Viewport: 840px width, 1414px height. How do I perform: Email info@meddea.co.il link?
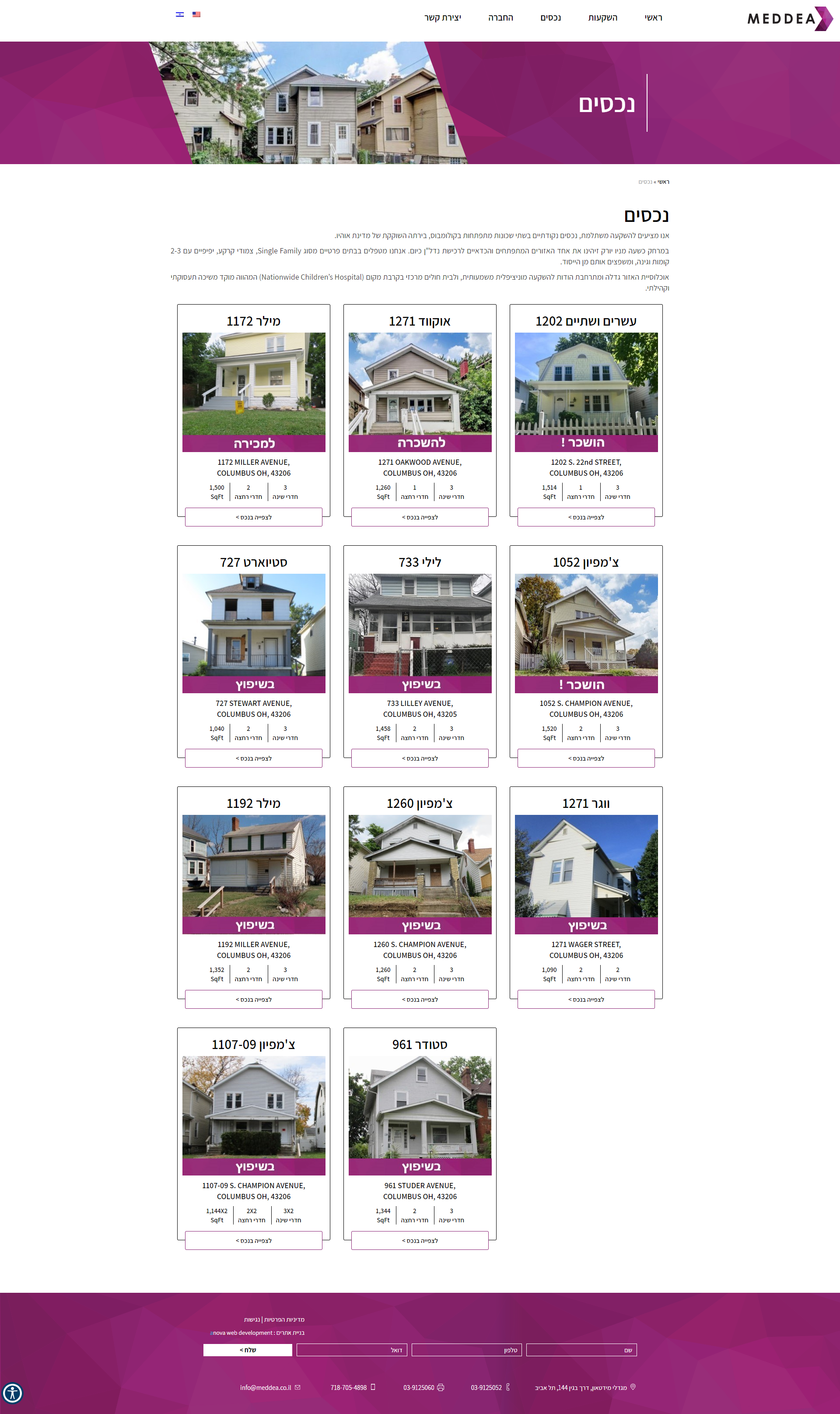(266, 1387)
